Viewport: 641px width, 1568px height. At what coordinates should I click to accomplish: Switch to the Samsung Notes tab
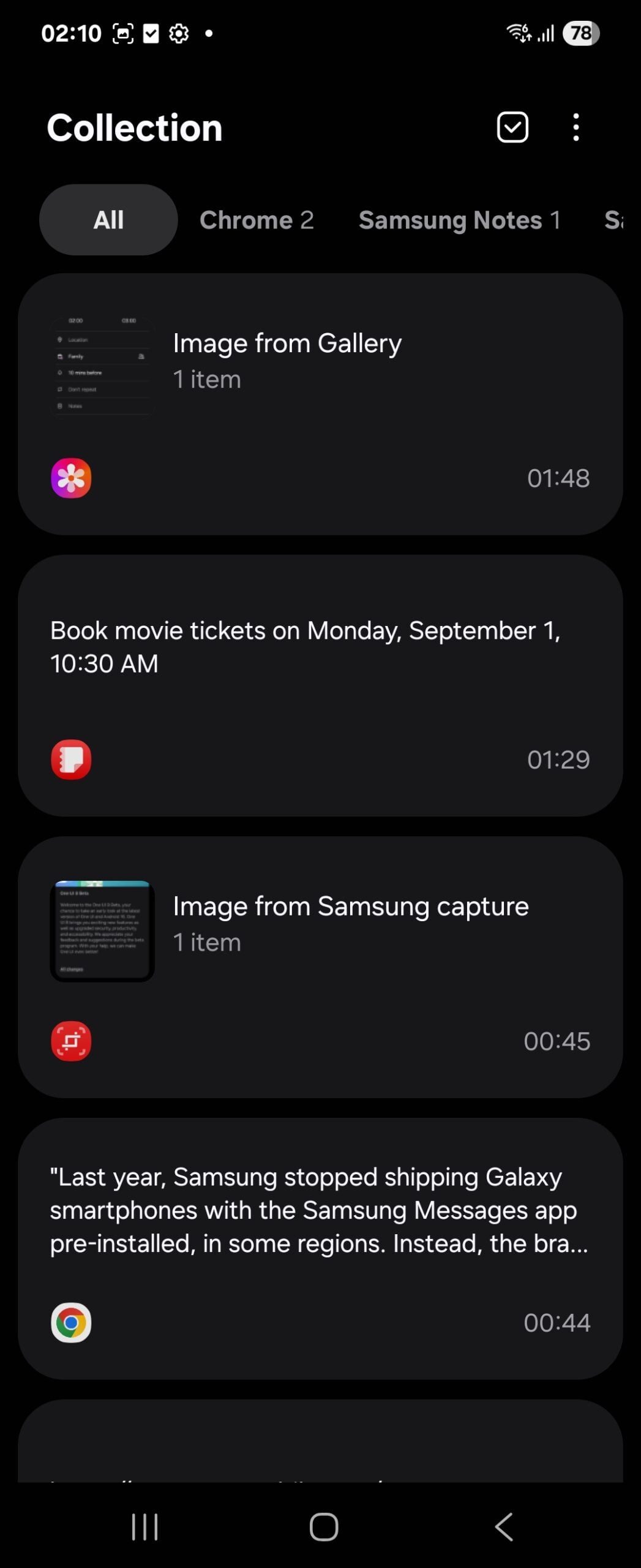pos(459,220)
